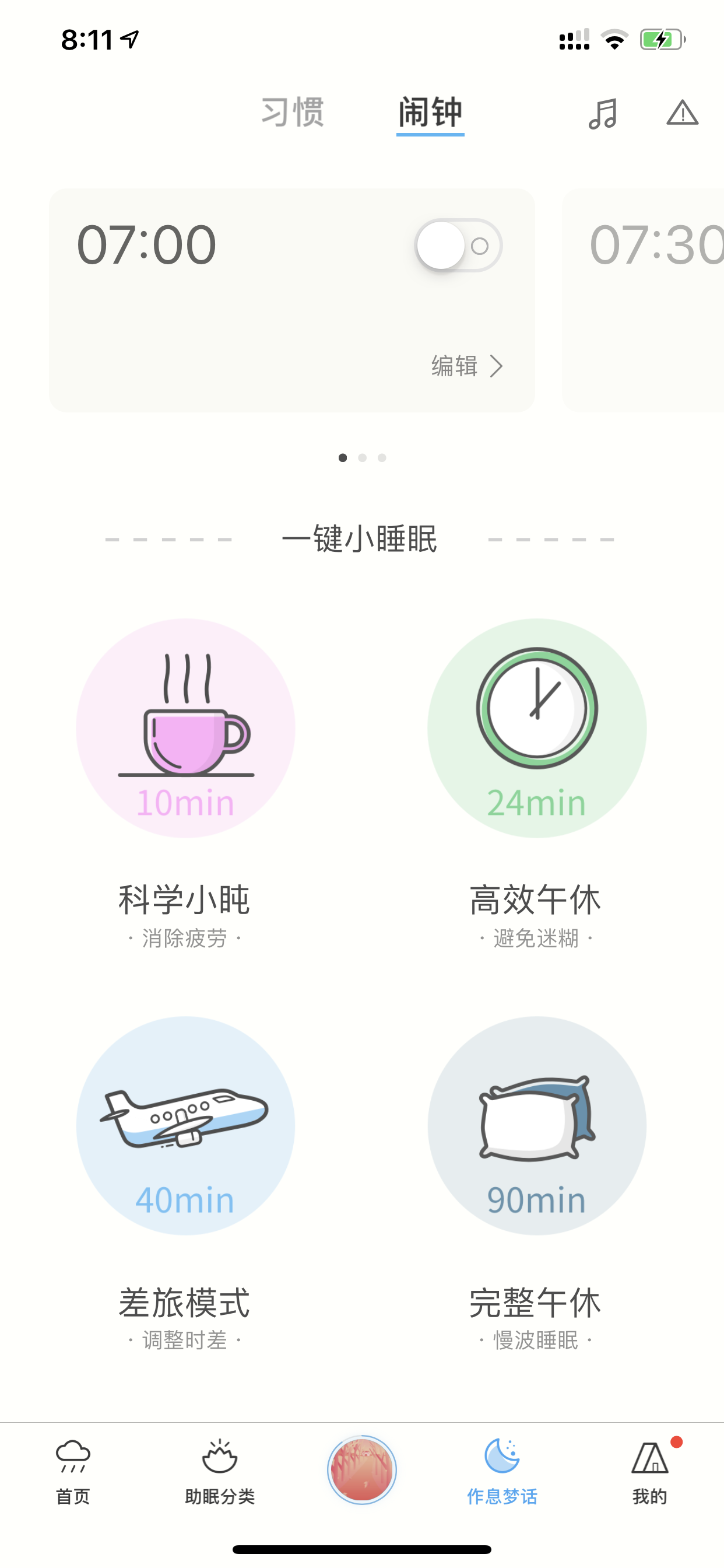The width and height of the screenshot is (724, 1568).
Task: Start the 10min 科学小盹 nap
Action: tap(185, 728)
